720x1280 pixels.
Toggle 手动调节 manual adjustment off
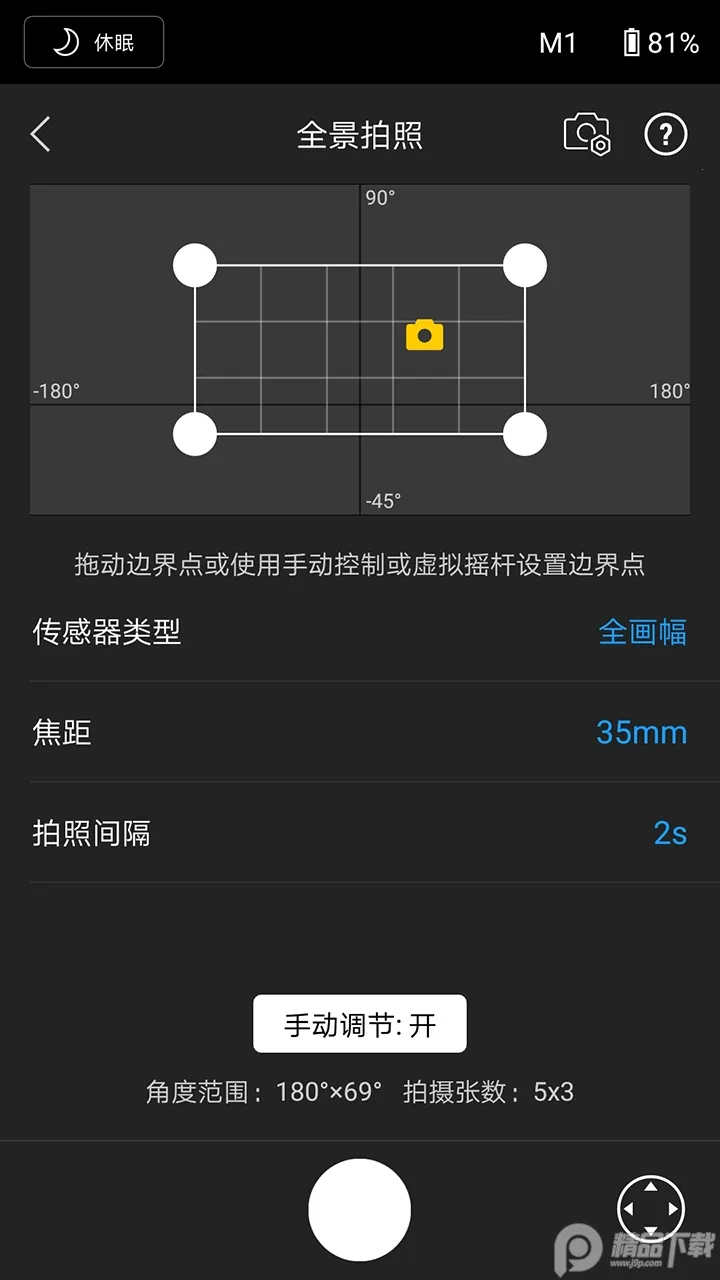click(359, 1023)
